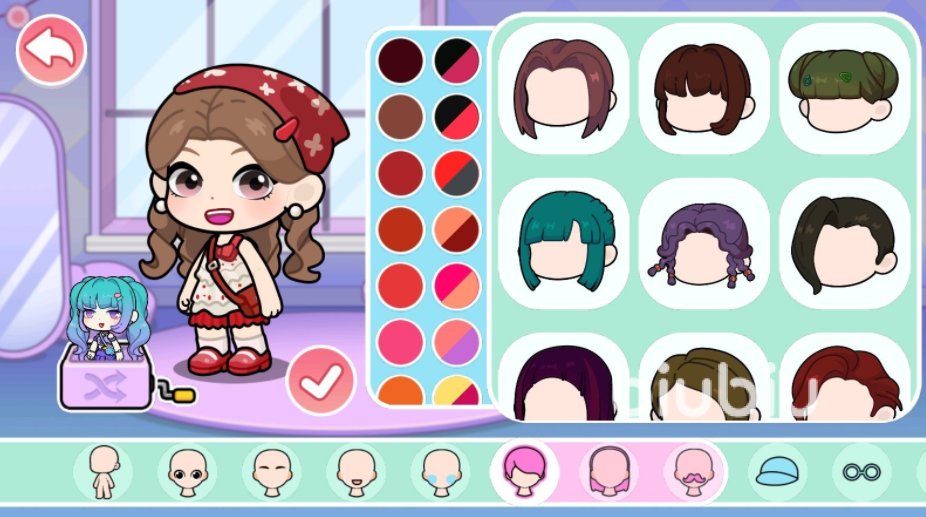Screen dimensions: 926x517
Task: Switch to the mustache category
Action: pos(692,472)
